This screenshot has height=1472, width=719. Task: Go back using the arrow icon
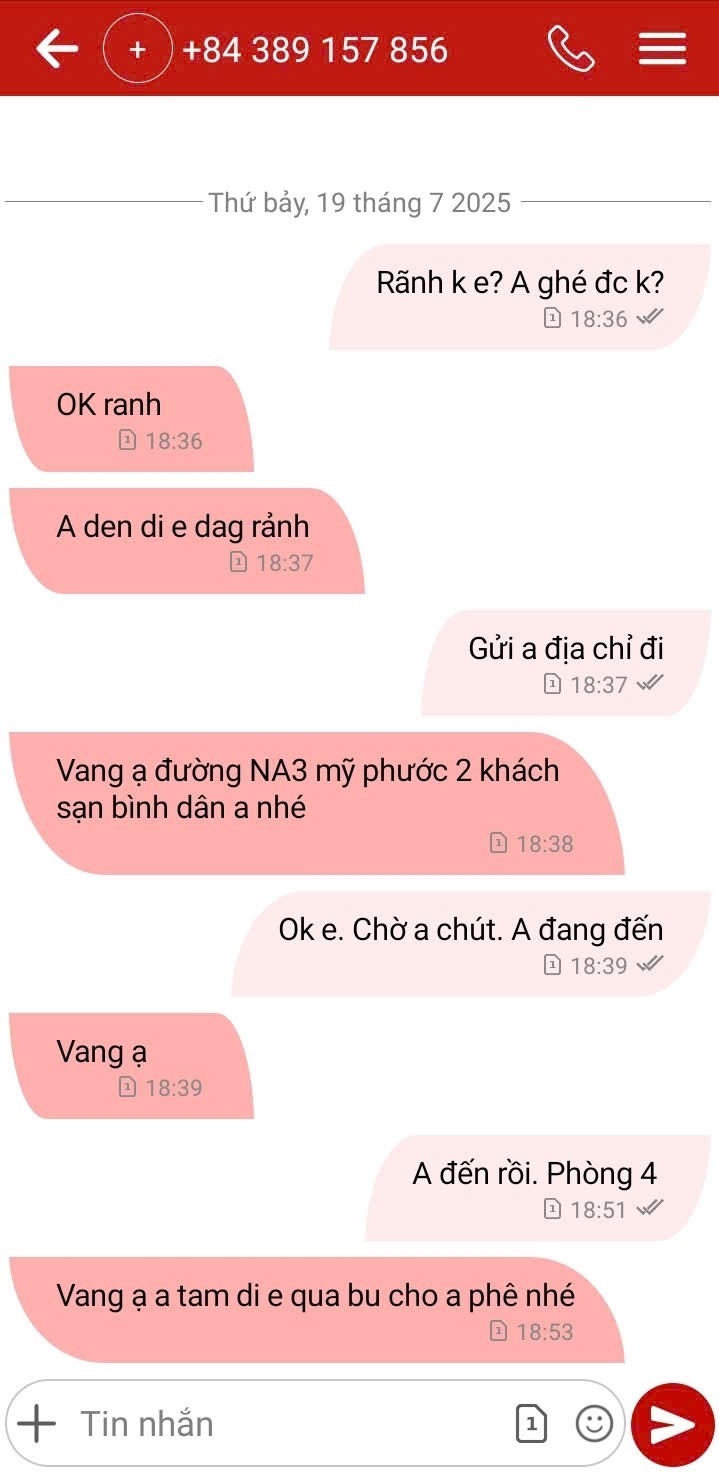[57, 48]
